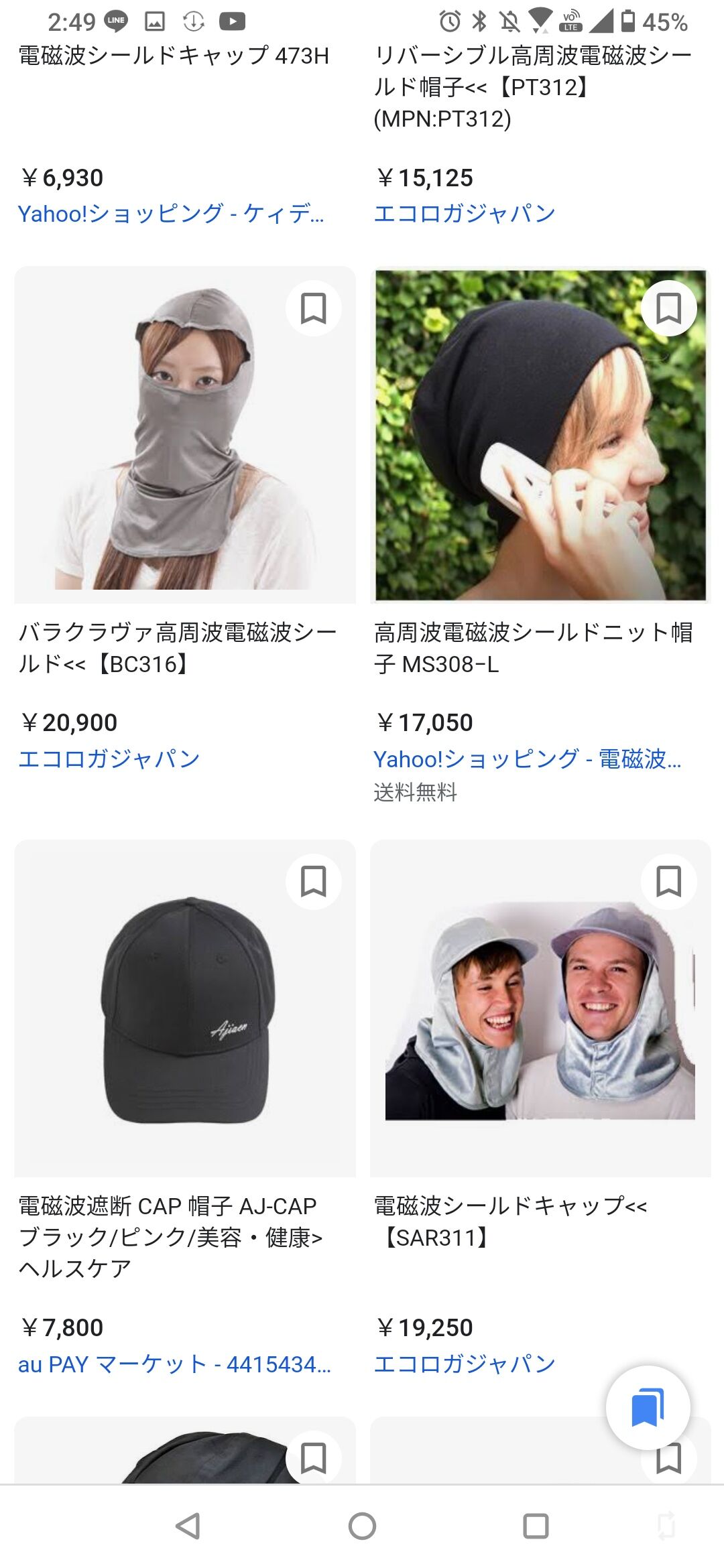View the SAR311 シールドキャップ product card

click(540, 1008)
